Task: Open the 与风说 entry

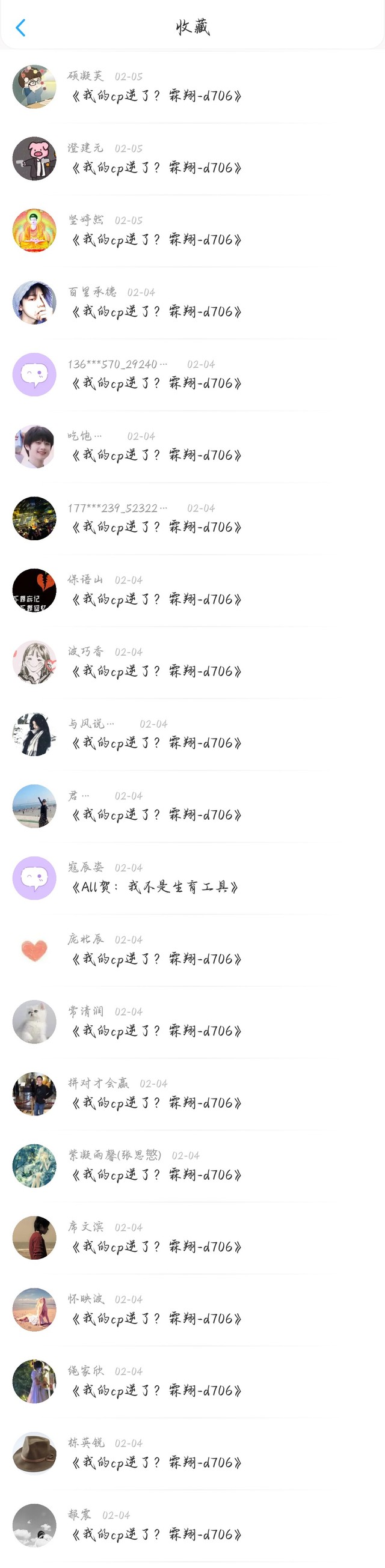Action: point(156,743)
